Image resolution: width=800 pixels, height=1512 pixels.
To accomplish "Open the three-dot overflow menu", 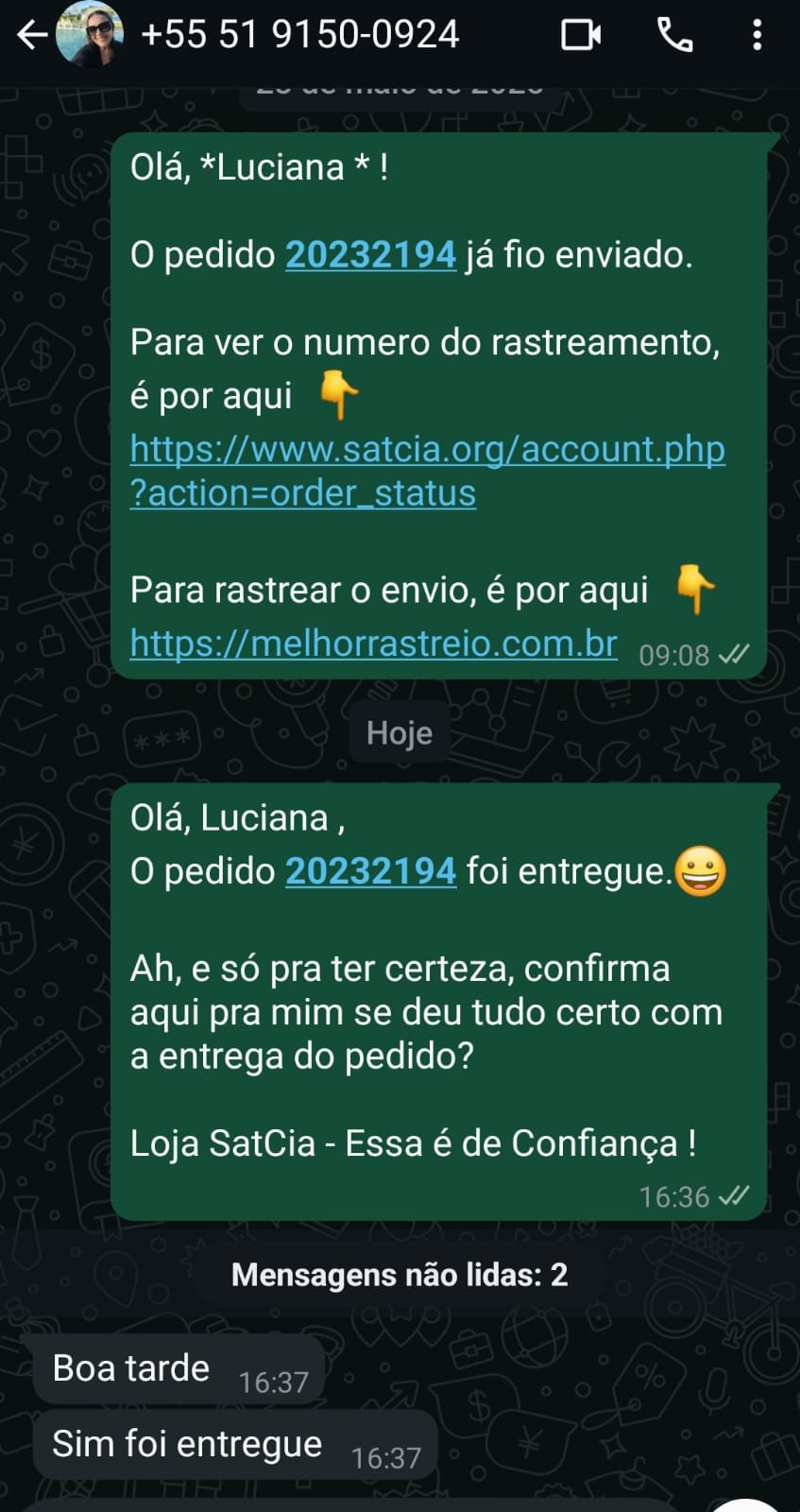I will [757, 36].
